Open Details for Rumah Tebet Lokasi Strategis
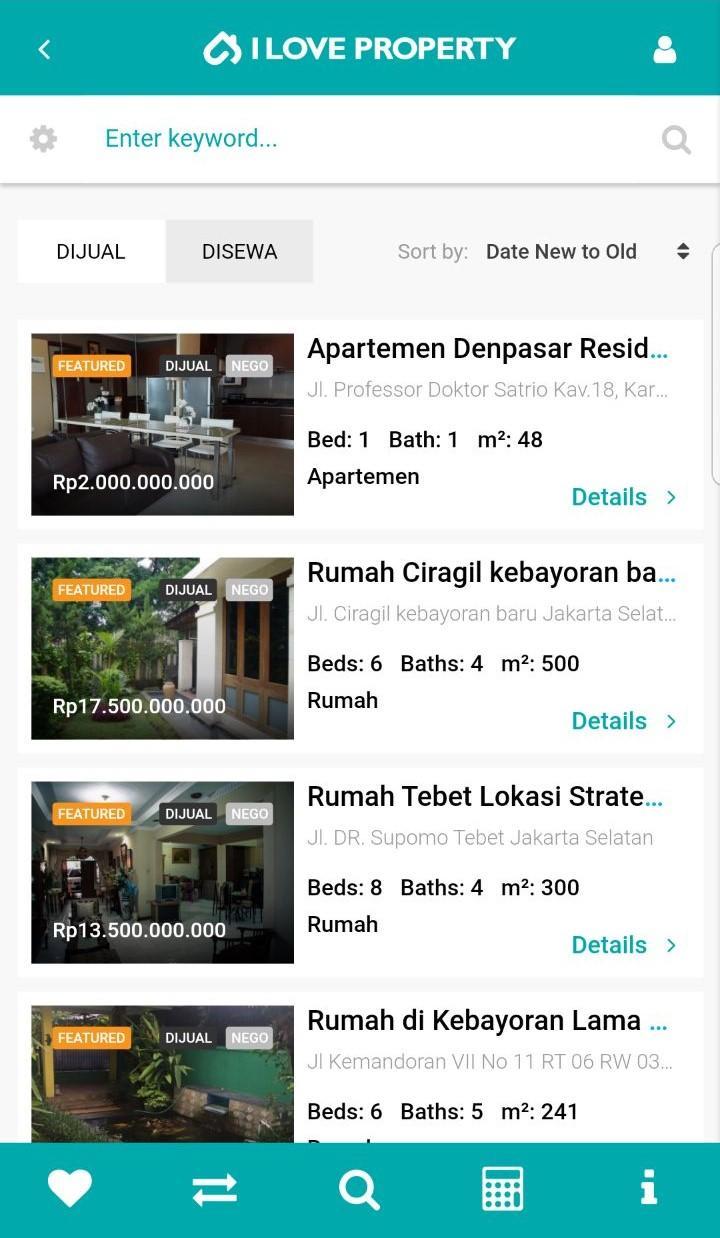The image size is (720, 1238). coord(609,944)
